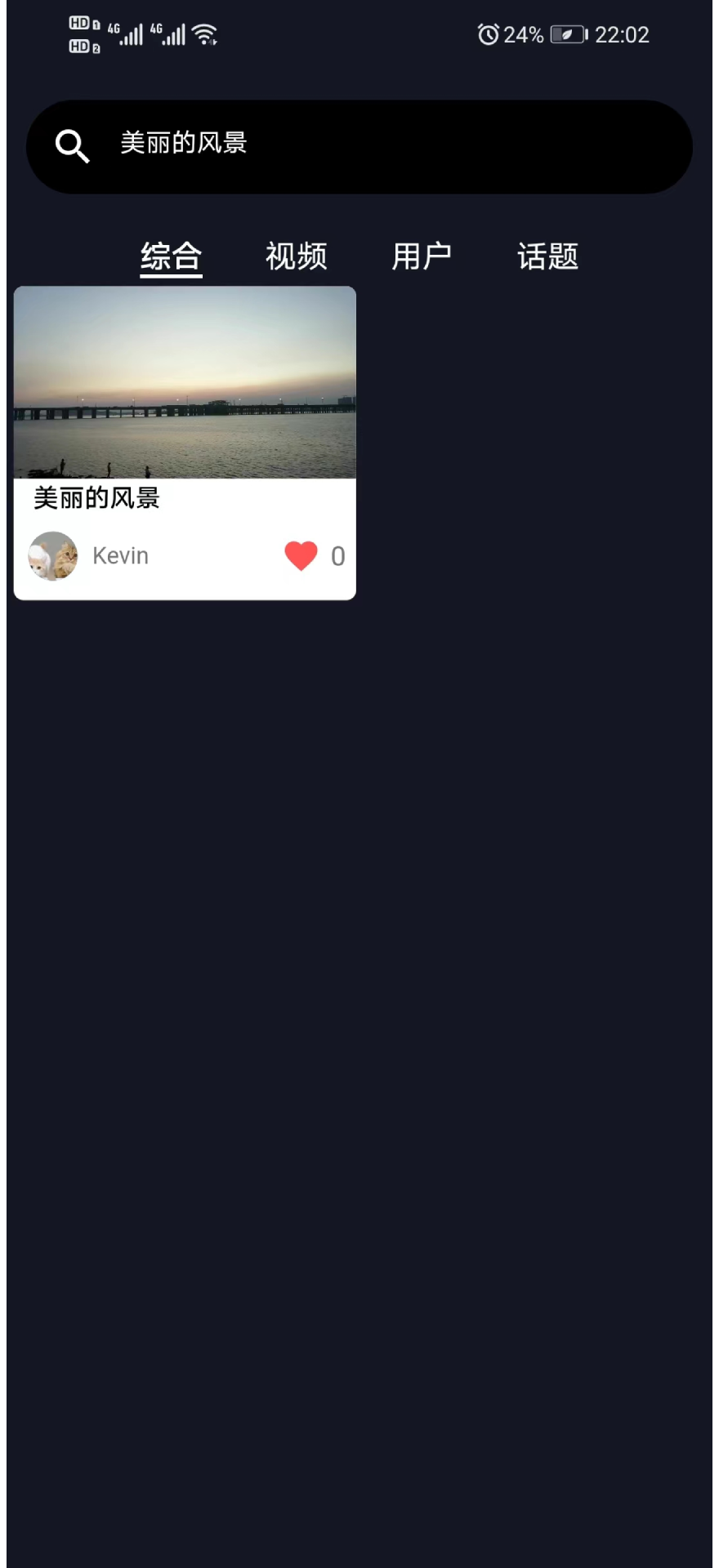Clear the search query text
Viewport: 719px width, 1568px height.
tap(183, 144)
